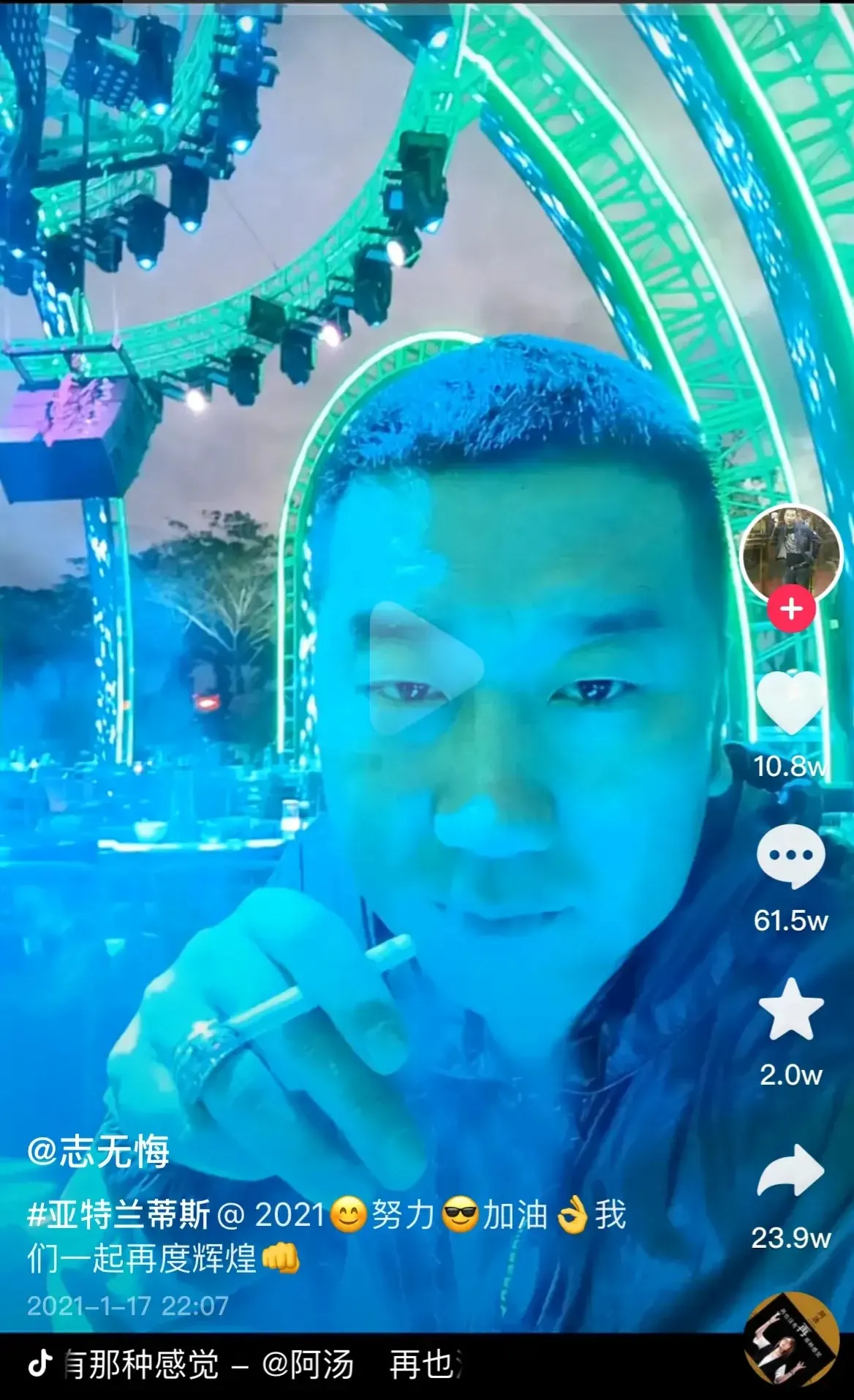Open the creator's profile avatar
The image size is (854, 1400).
tap(791, 555)
